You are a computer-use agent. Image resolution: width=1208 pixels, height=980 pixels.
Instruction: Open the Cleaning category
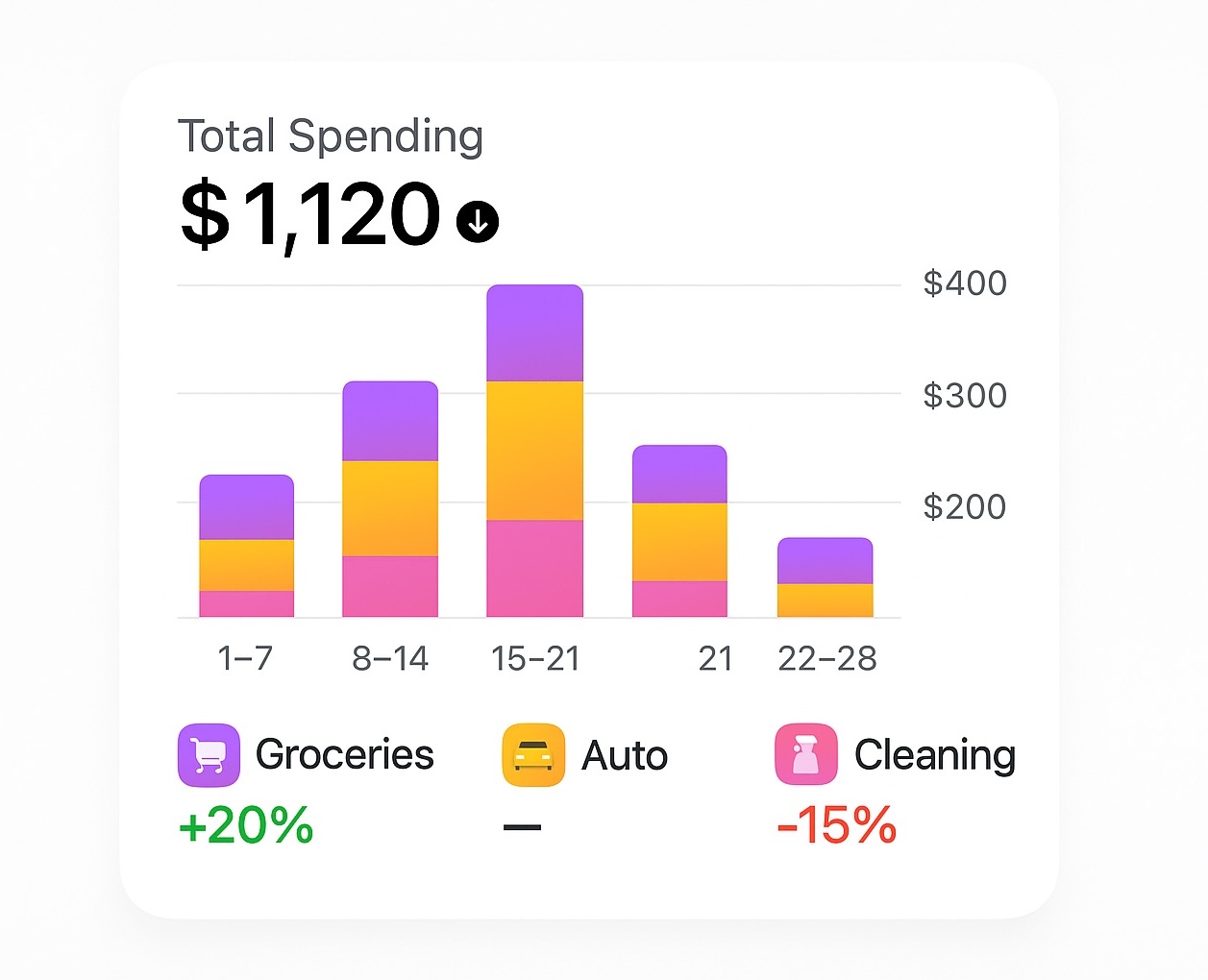(895, 755)
